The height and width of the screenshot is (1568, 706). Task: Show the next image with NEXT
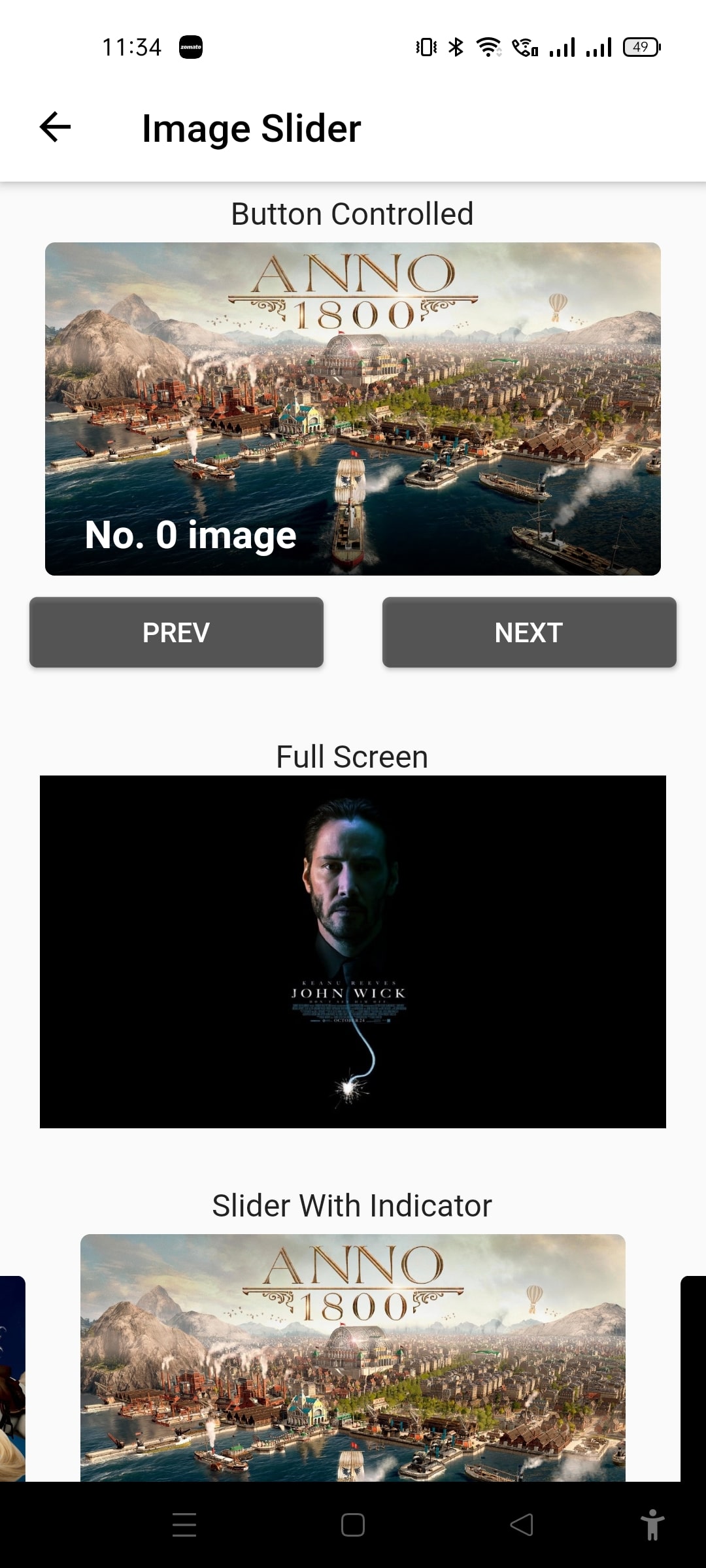point(529,632)
